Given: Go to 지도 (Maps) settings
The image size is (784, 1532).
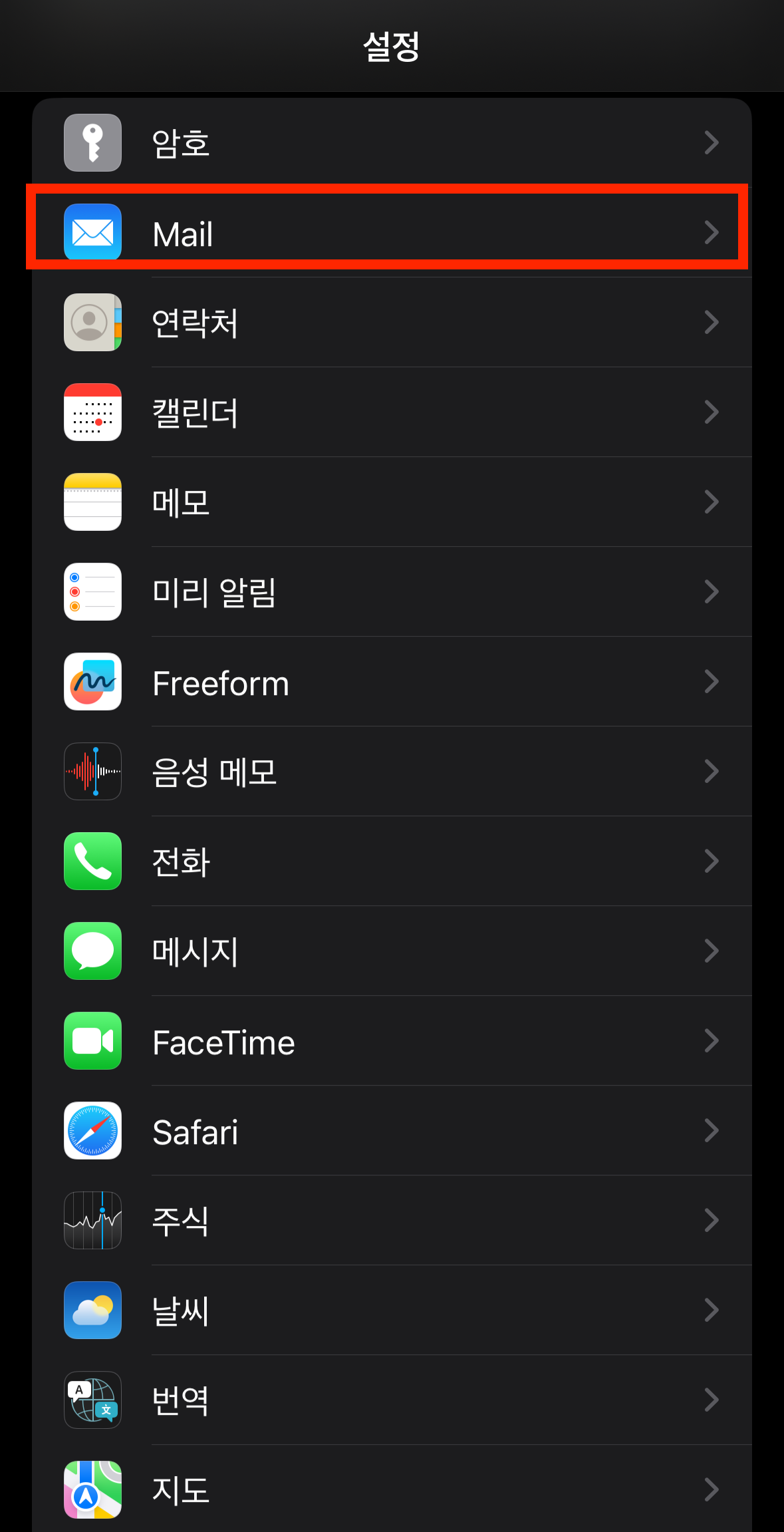Looking at the screenshot, I should [392, 1489].
